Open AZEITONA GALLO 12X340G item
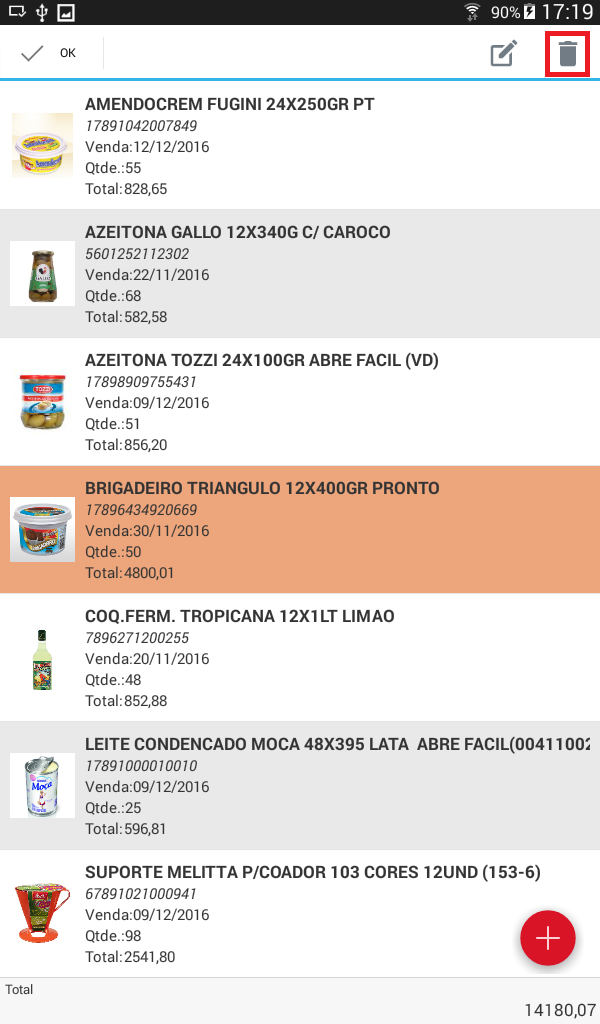Viewport: 600px width, 1024px height. point(300,274)
